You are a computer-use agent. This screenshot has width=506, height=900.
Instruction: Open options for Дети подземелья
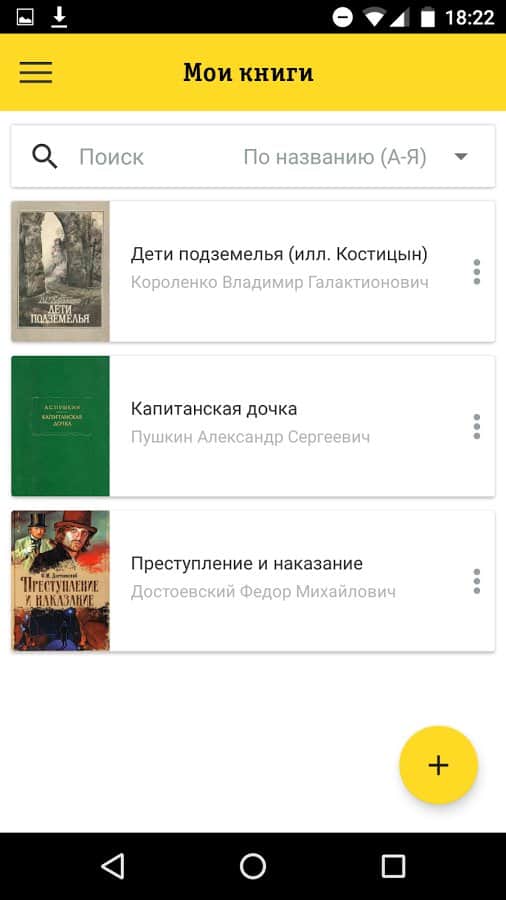[476, 272]
